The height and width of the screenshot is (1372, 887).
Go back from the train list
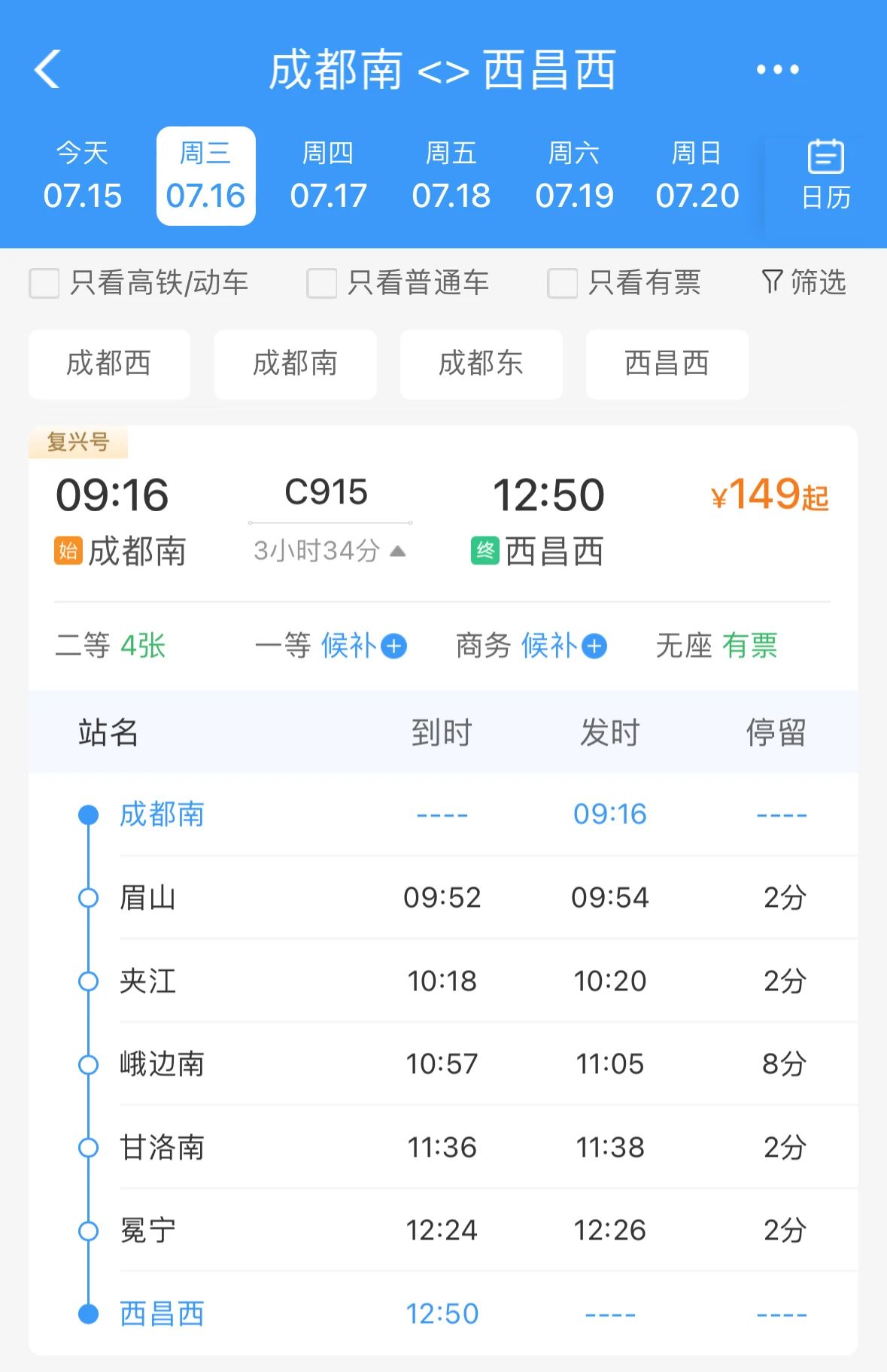[x=47, y=70]
